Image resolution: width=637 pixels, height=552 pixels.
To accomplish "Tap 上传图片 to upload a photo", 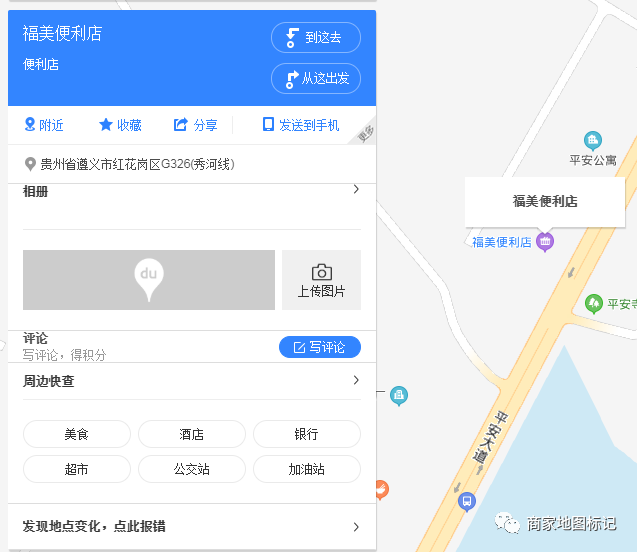I will coord(321,280).
